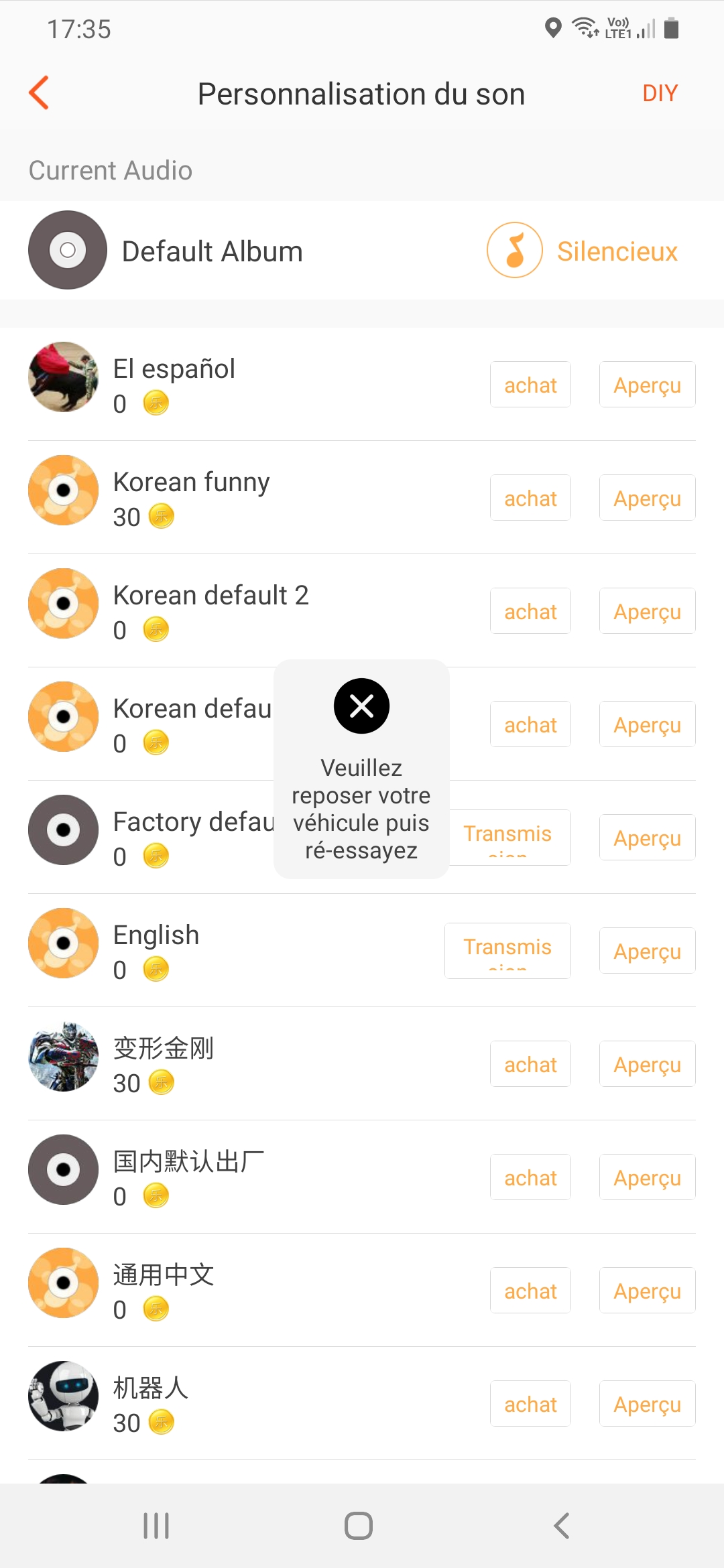The height and width of the screenshot is (1568, 724).
Task: Tap Aperçu for Korean default 2
Action: [647, 611]
